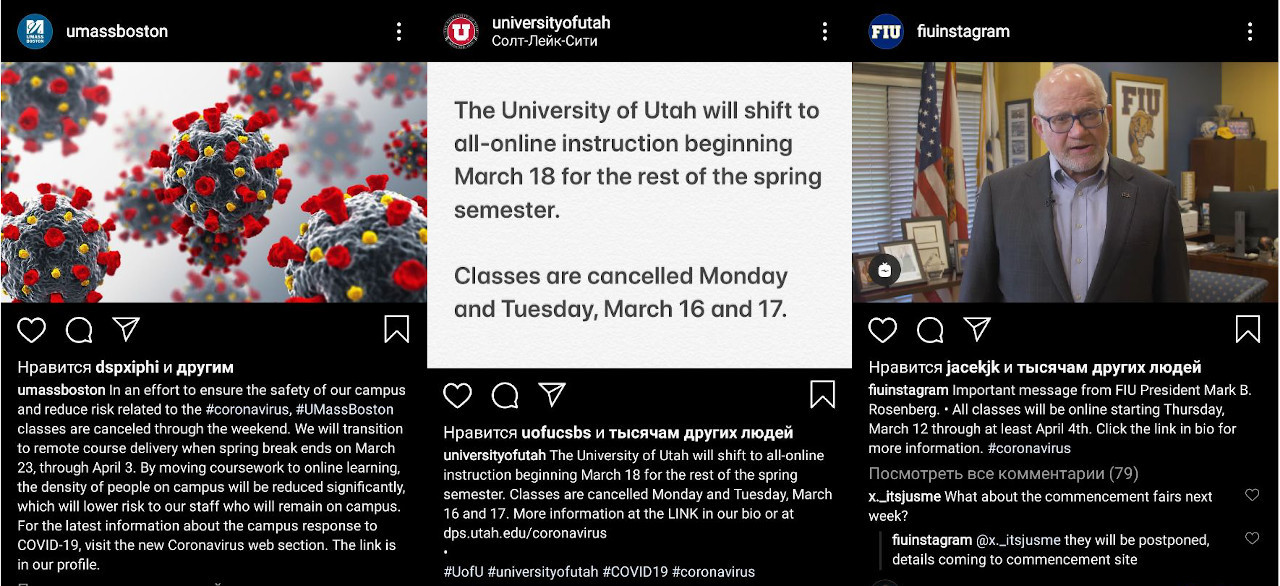Viewport: 1280px width, 586px height.
Task: Comment on the umassboston post
Action: point(79,330)
